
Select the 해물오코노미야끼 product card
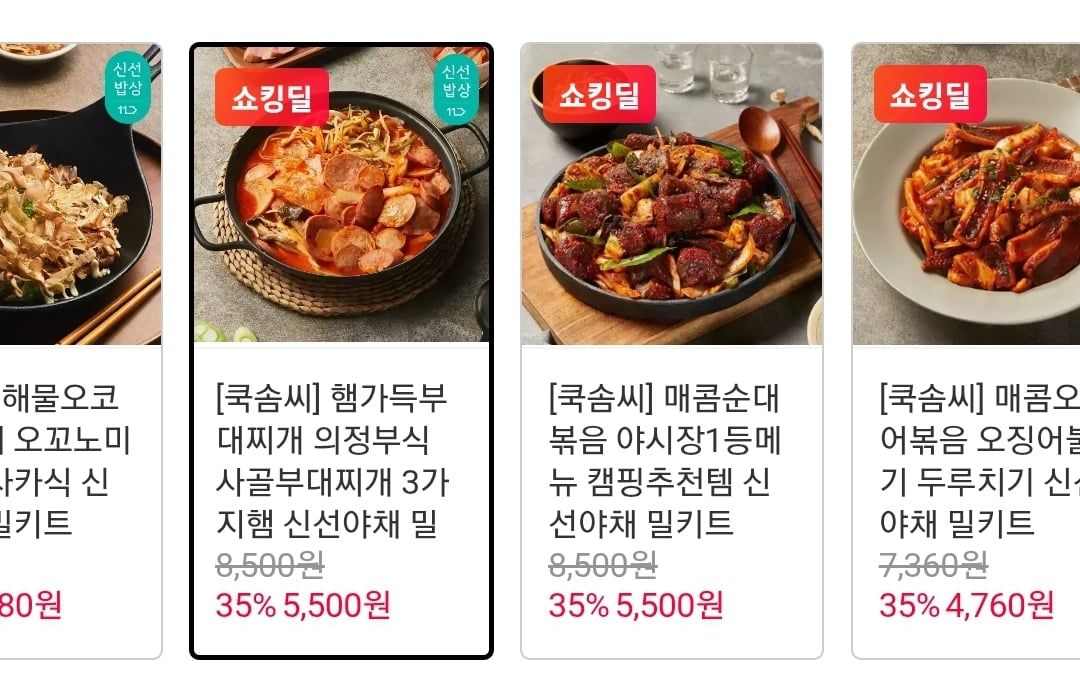click(81, 351)
